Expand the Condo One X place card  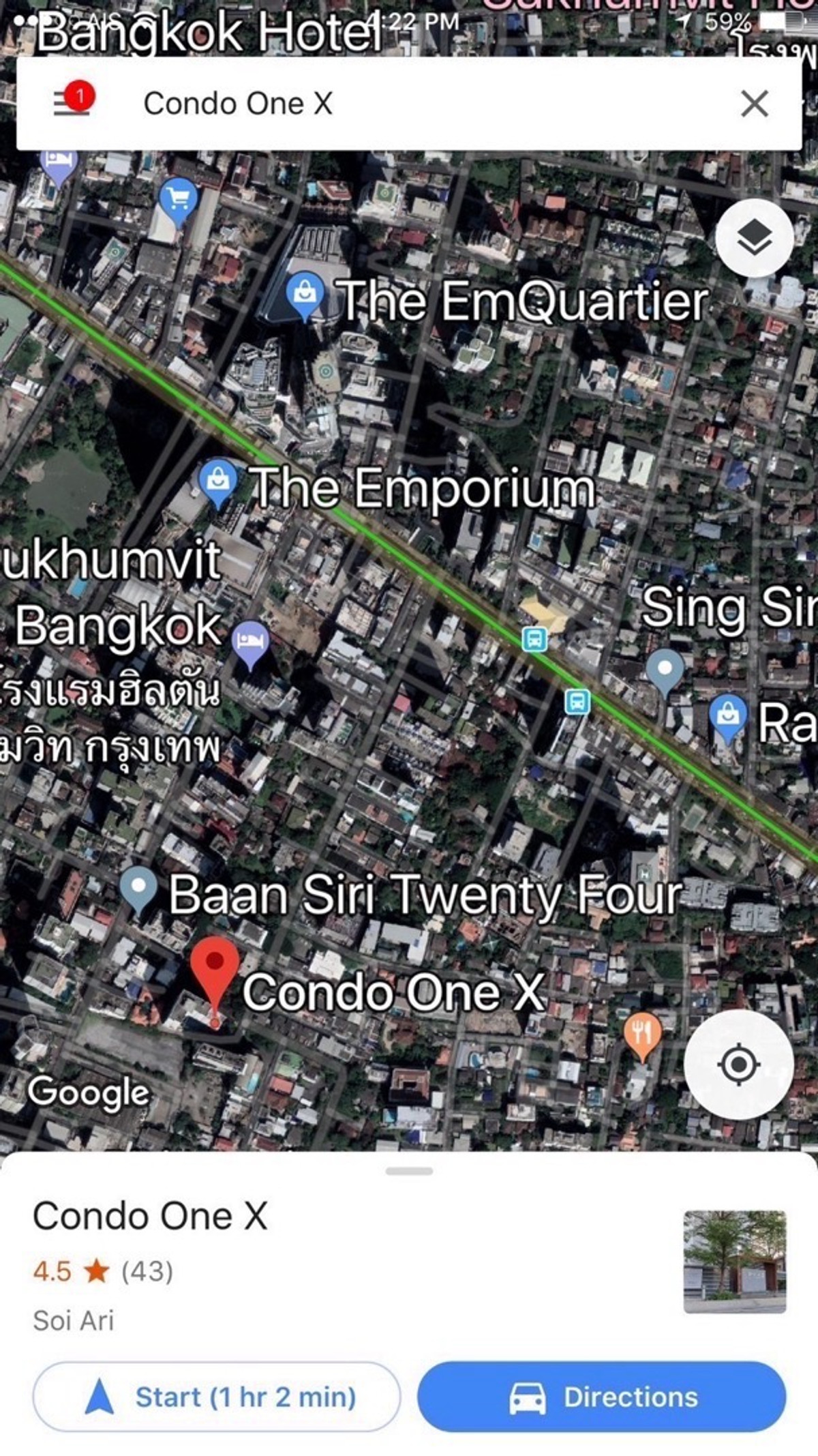click(408, 1171)
